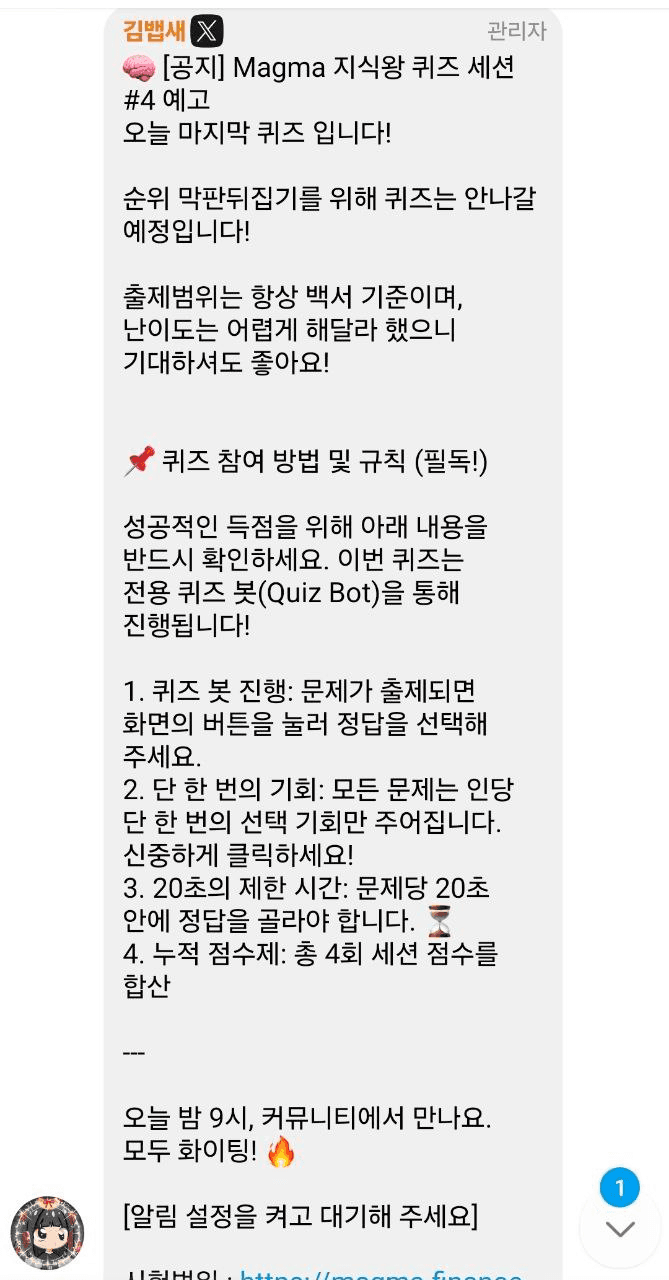The height and width of the screenshot is (1280, 669).
Task: Jump to latest message with down arrow
Action: click(x=620, y=1228)
